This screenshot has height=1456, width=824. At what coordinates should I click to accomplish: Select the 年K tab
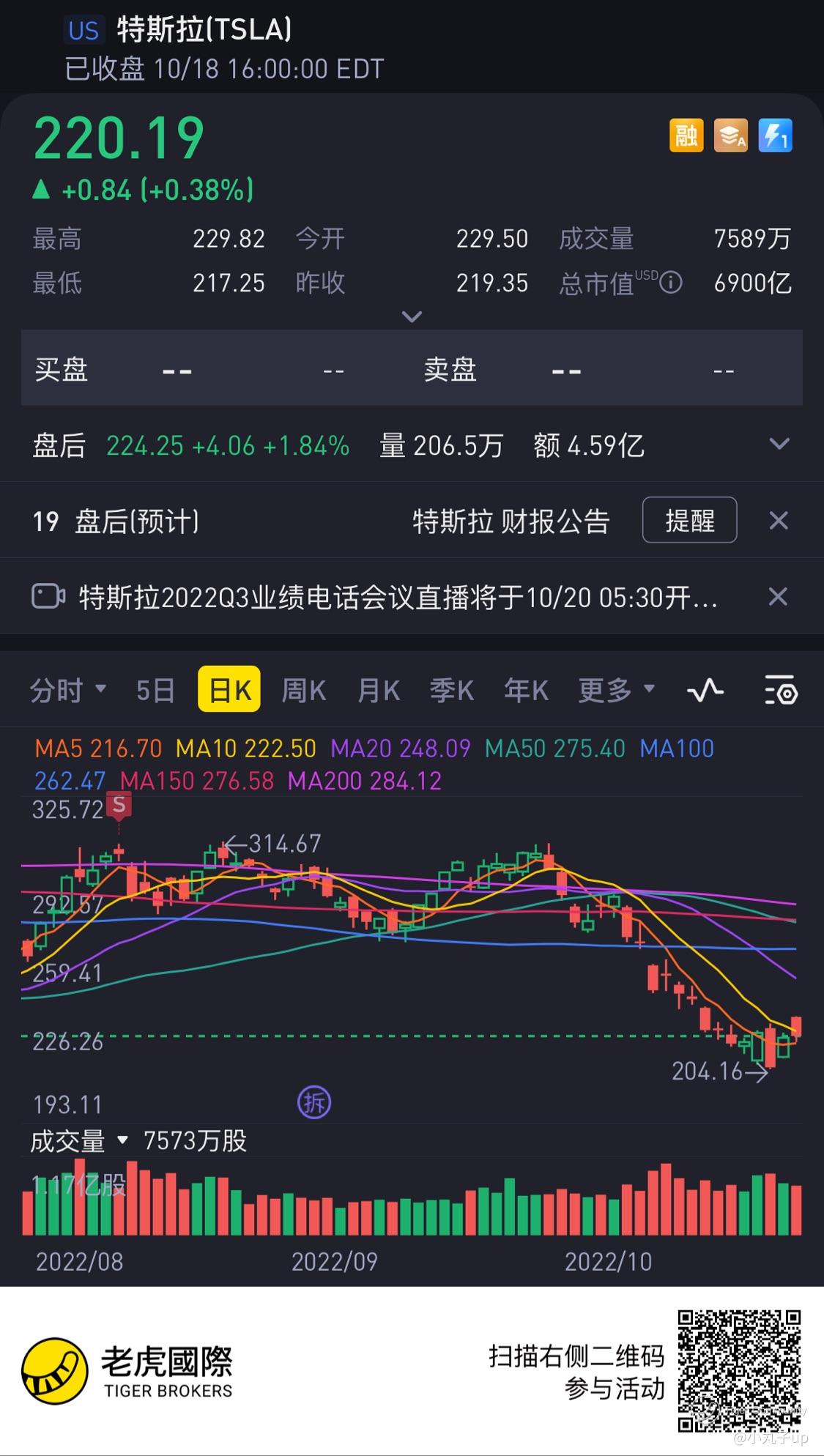(x=526, y=690)
